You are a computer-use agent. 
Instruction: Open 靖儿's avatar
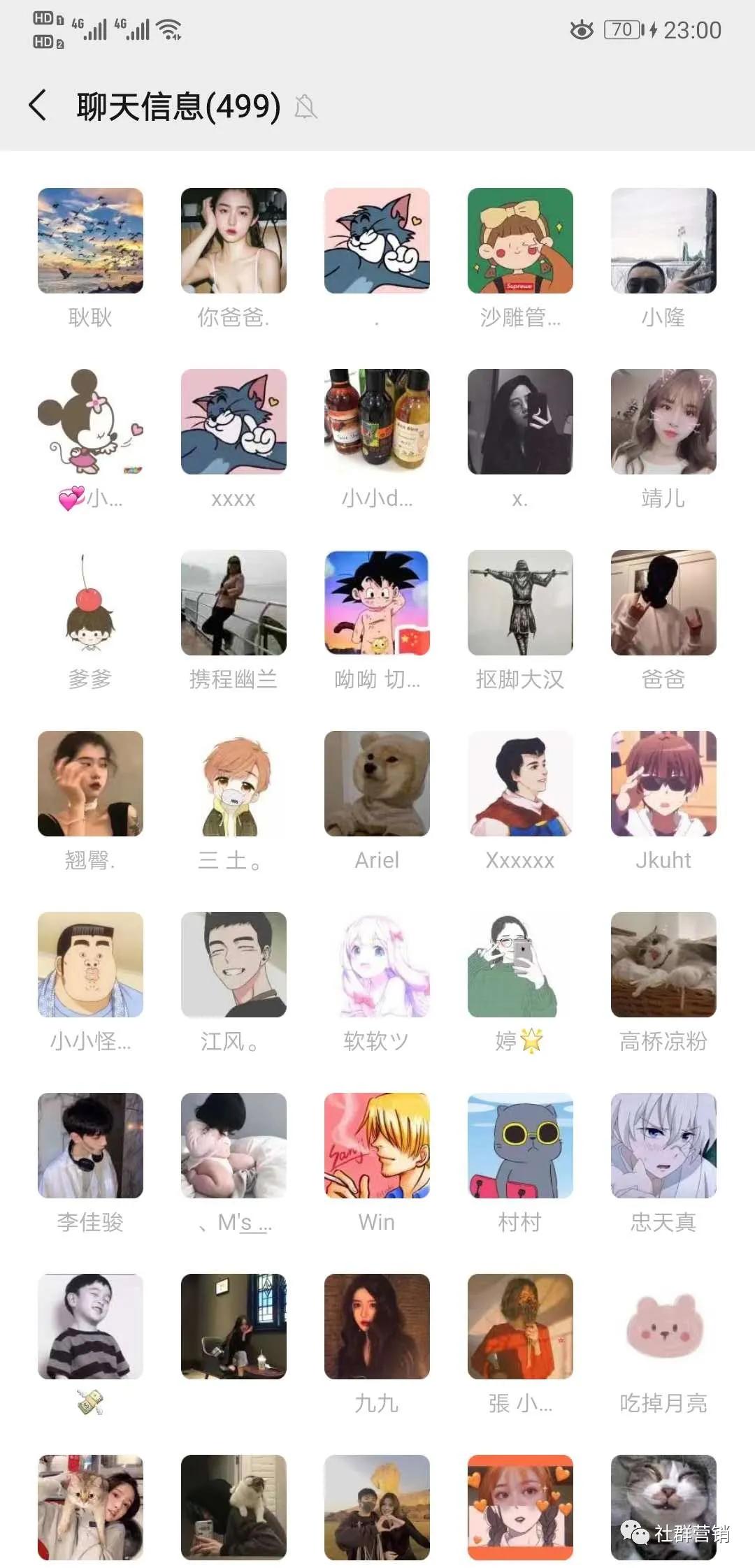click(663, 421)
